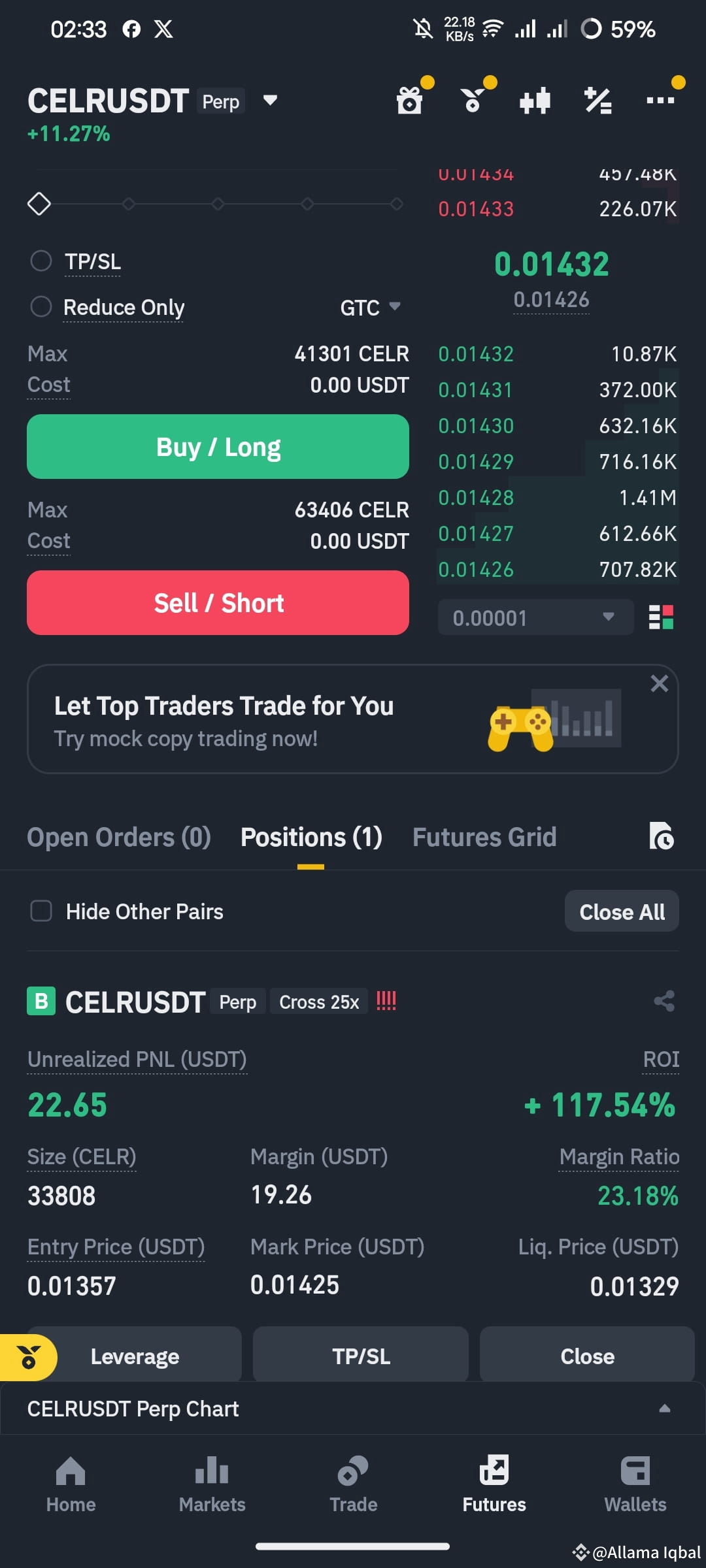Open the more options ellipsis menu
Image resolution: width=706 pixels, height=1568 pixels.
pos(660,99)
